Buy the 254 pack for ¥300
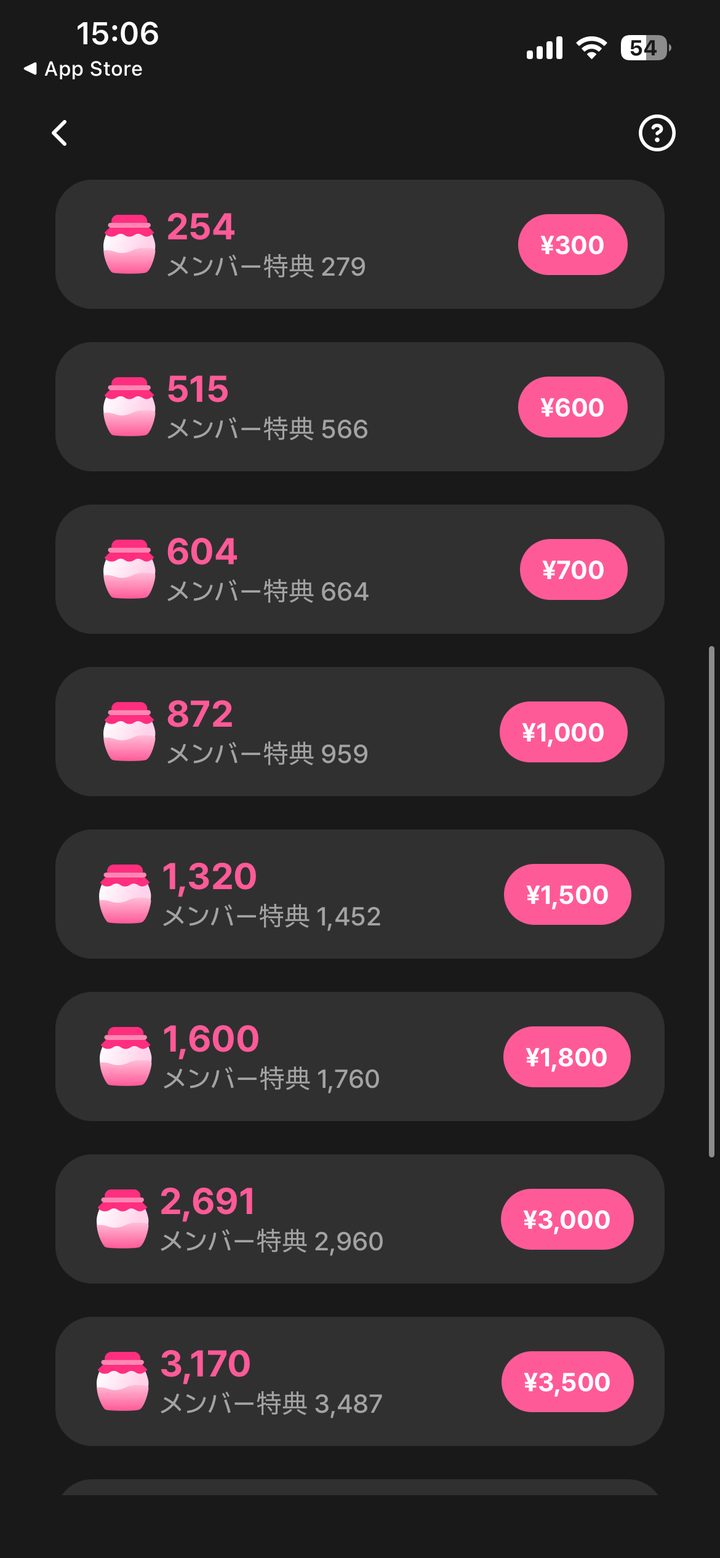The image size is (720, 1558). [x=572, y=245]
